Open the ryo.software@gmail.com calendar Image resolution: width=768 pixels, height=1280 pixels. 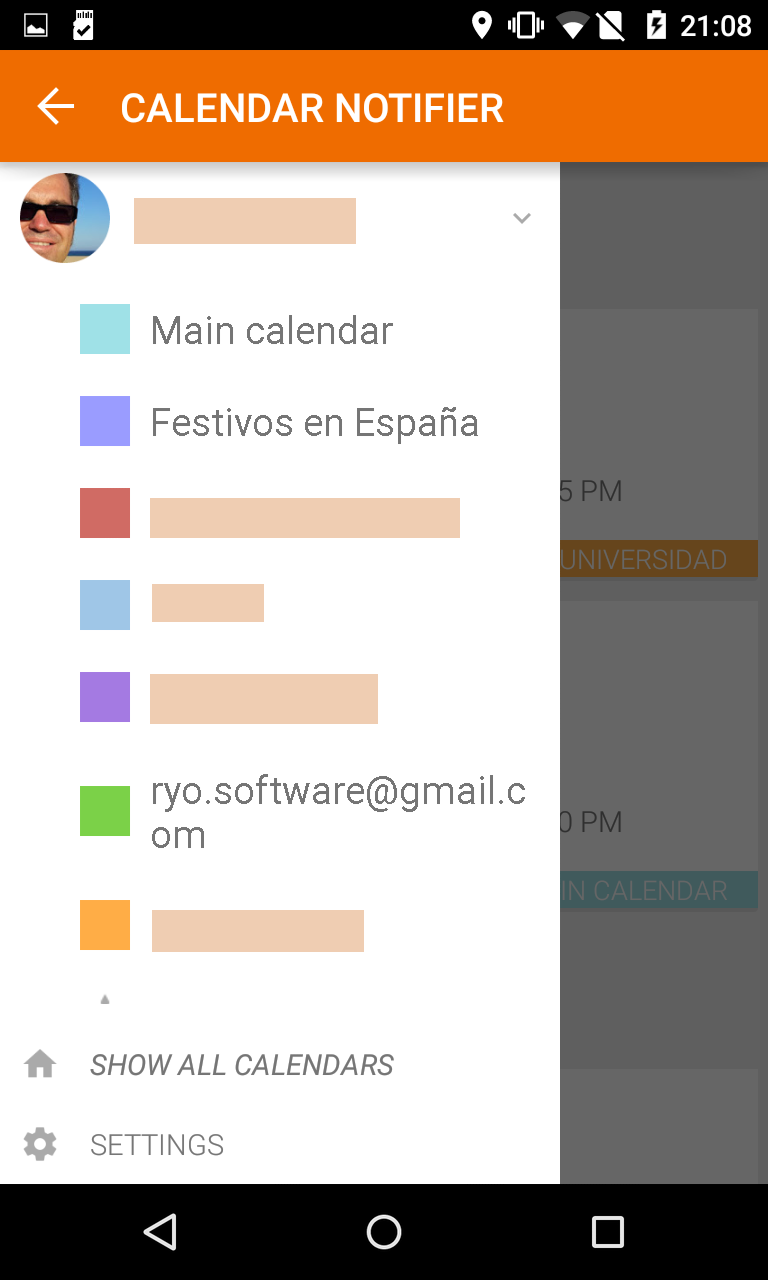(280, 811)
